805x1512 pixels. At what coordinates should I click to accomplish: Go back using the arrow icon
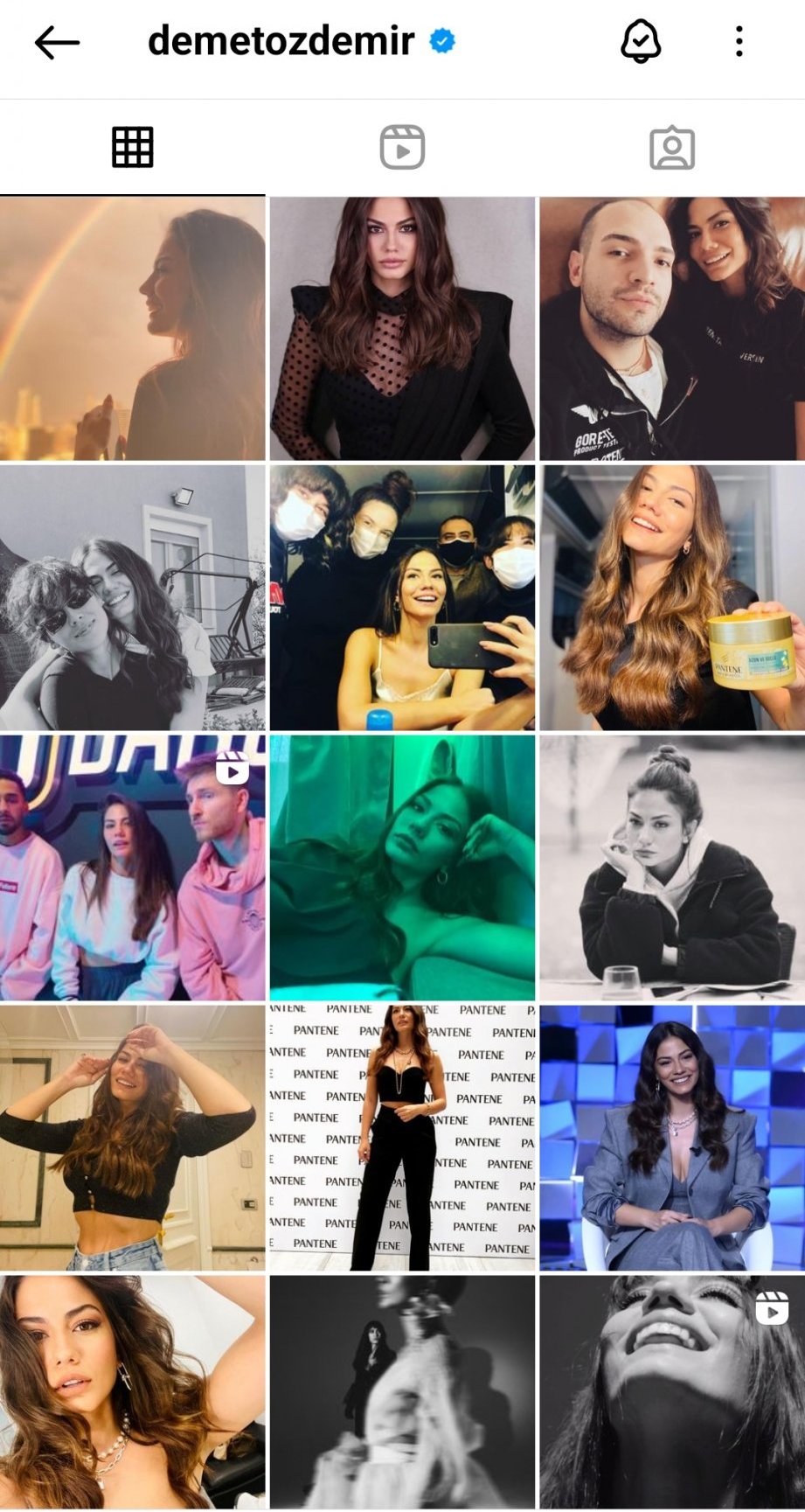point(58,42)
